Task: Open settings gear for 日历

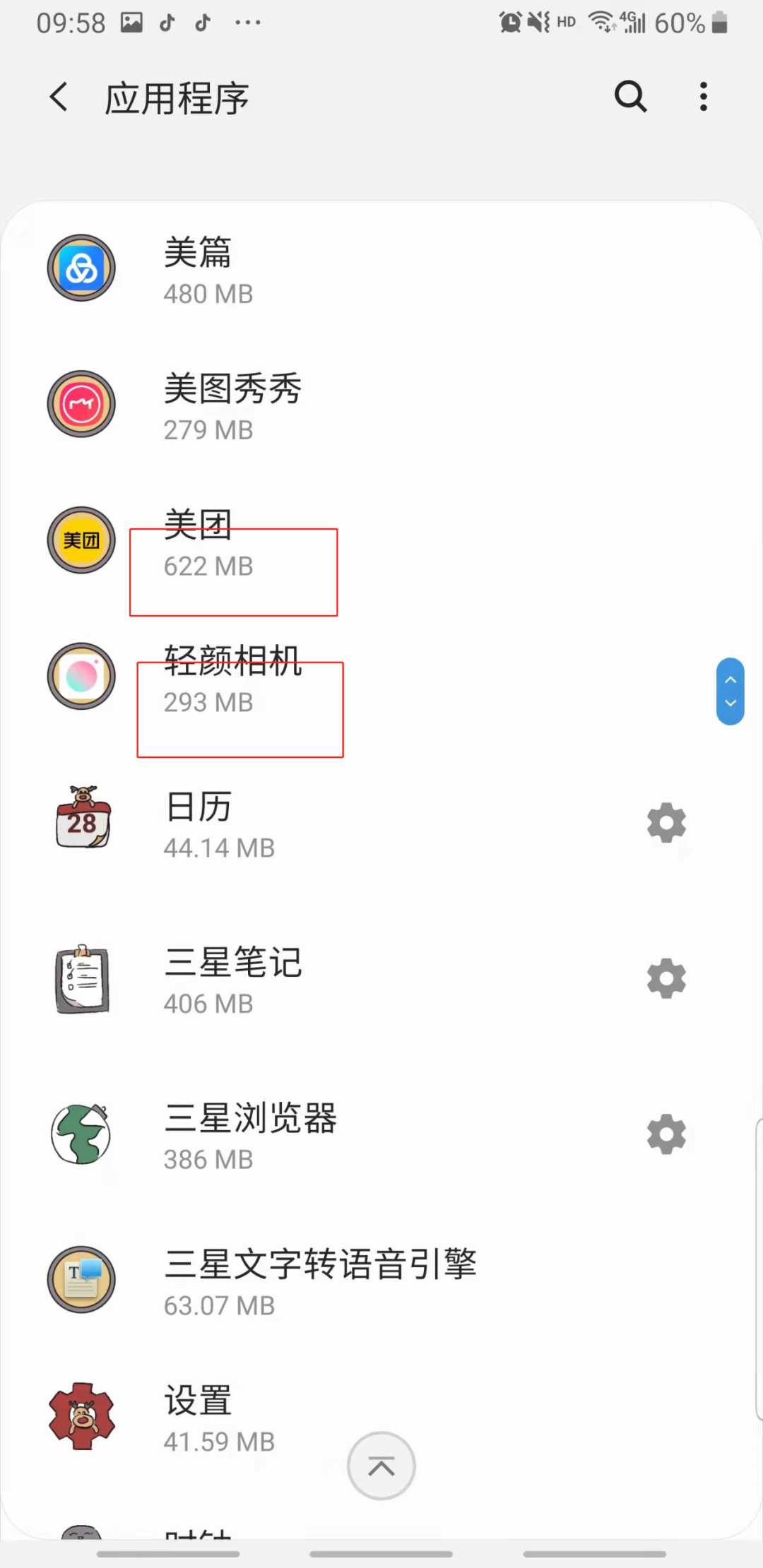Action: pos(666,823)
